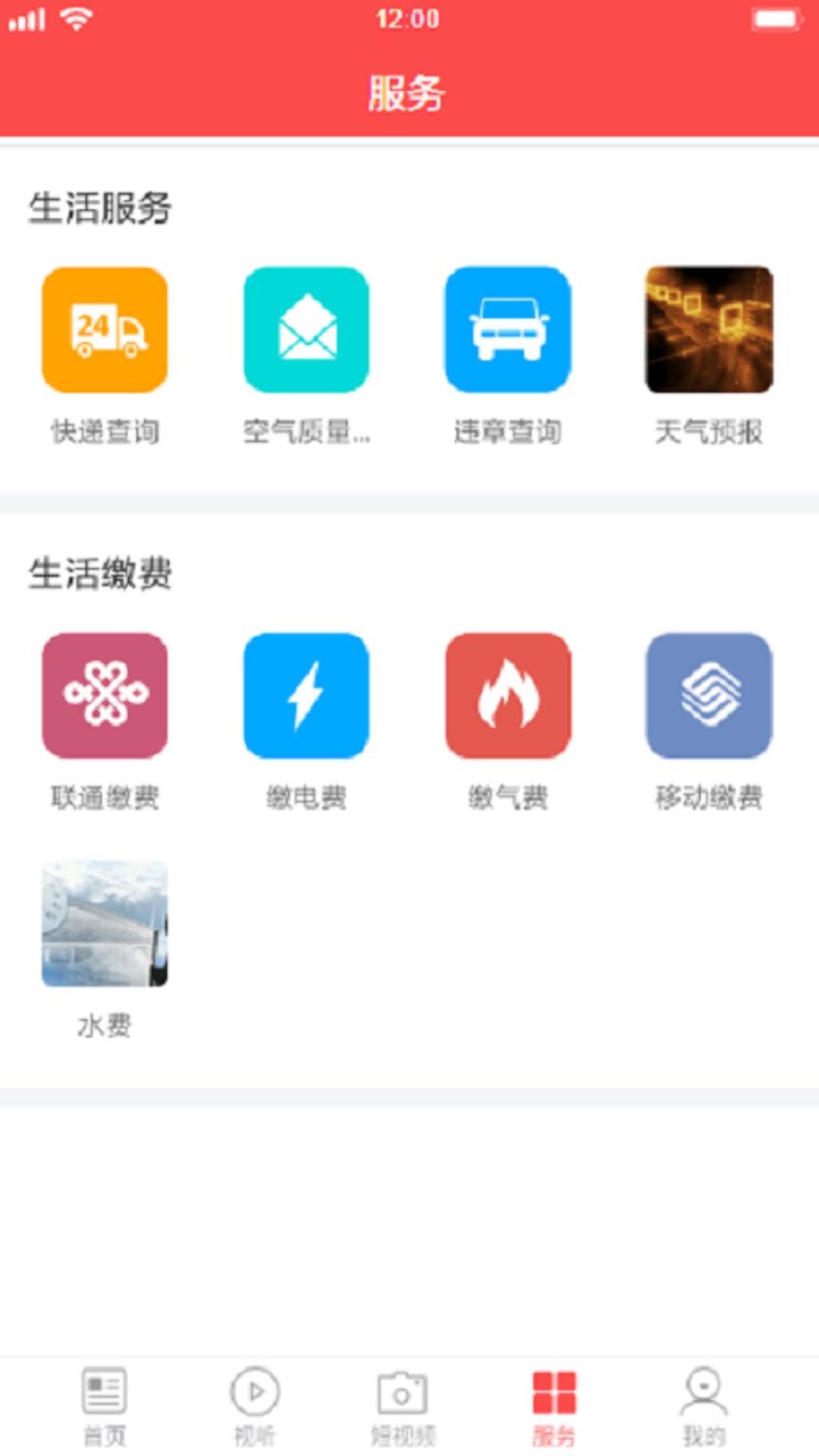Open the 水费 water bill thumbnail
Viewport: 819px width, 1456px height.
pos(104,921)
